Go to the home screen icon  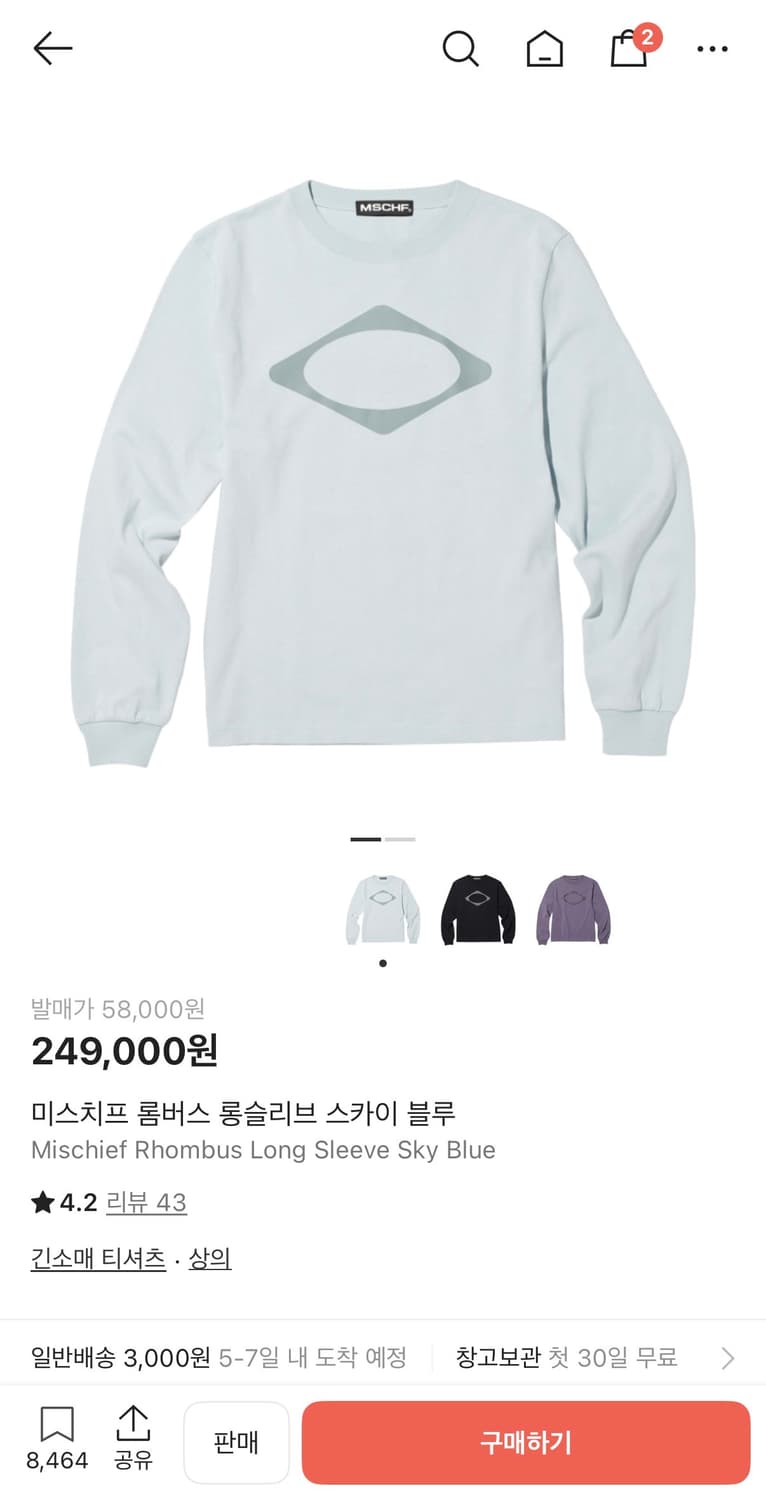(x=544, y=48)
